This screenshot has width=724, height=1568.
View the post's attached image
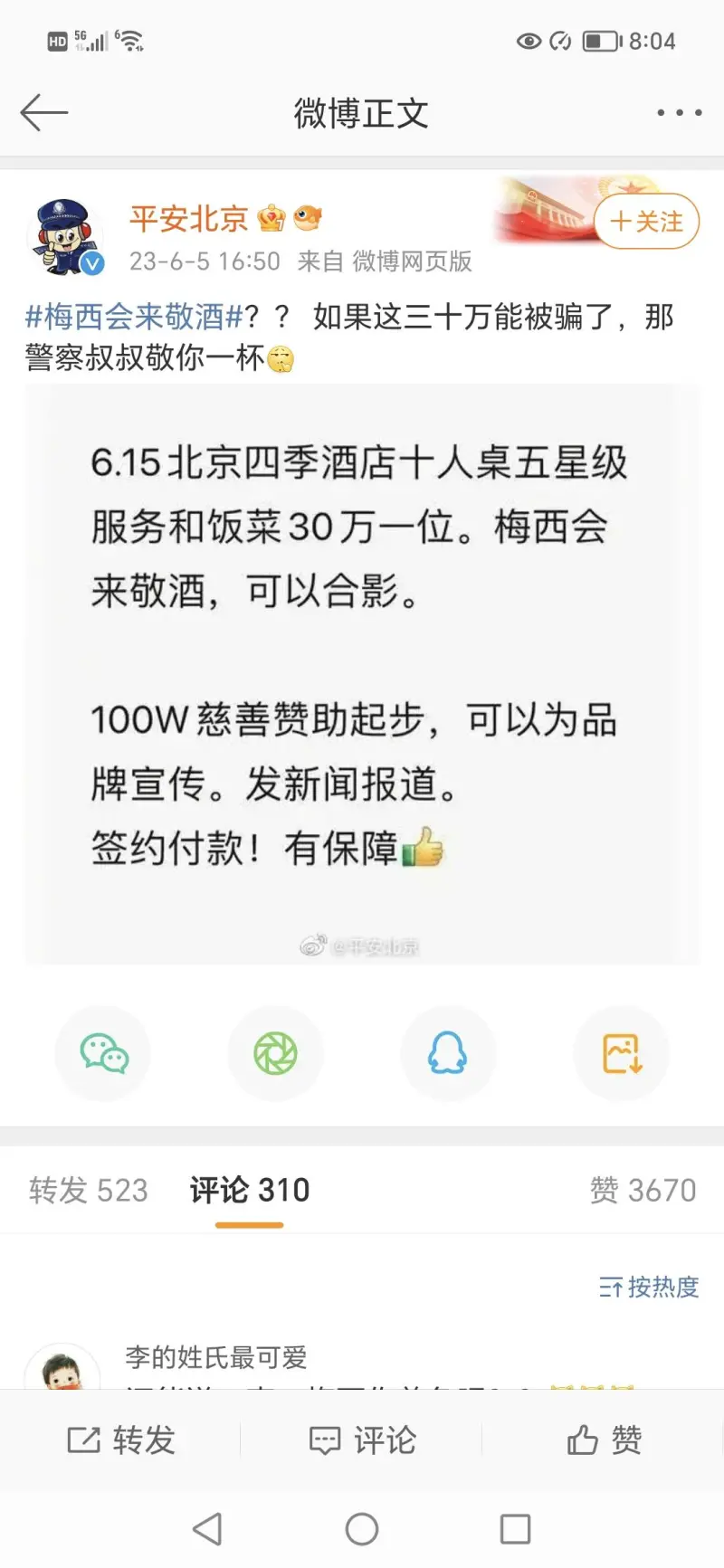(x=362, y=674)
